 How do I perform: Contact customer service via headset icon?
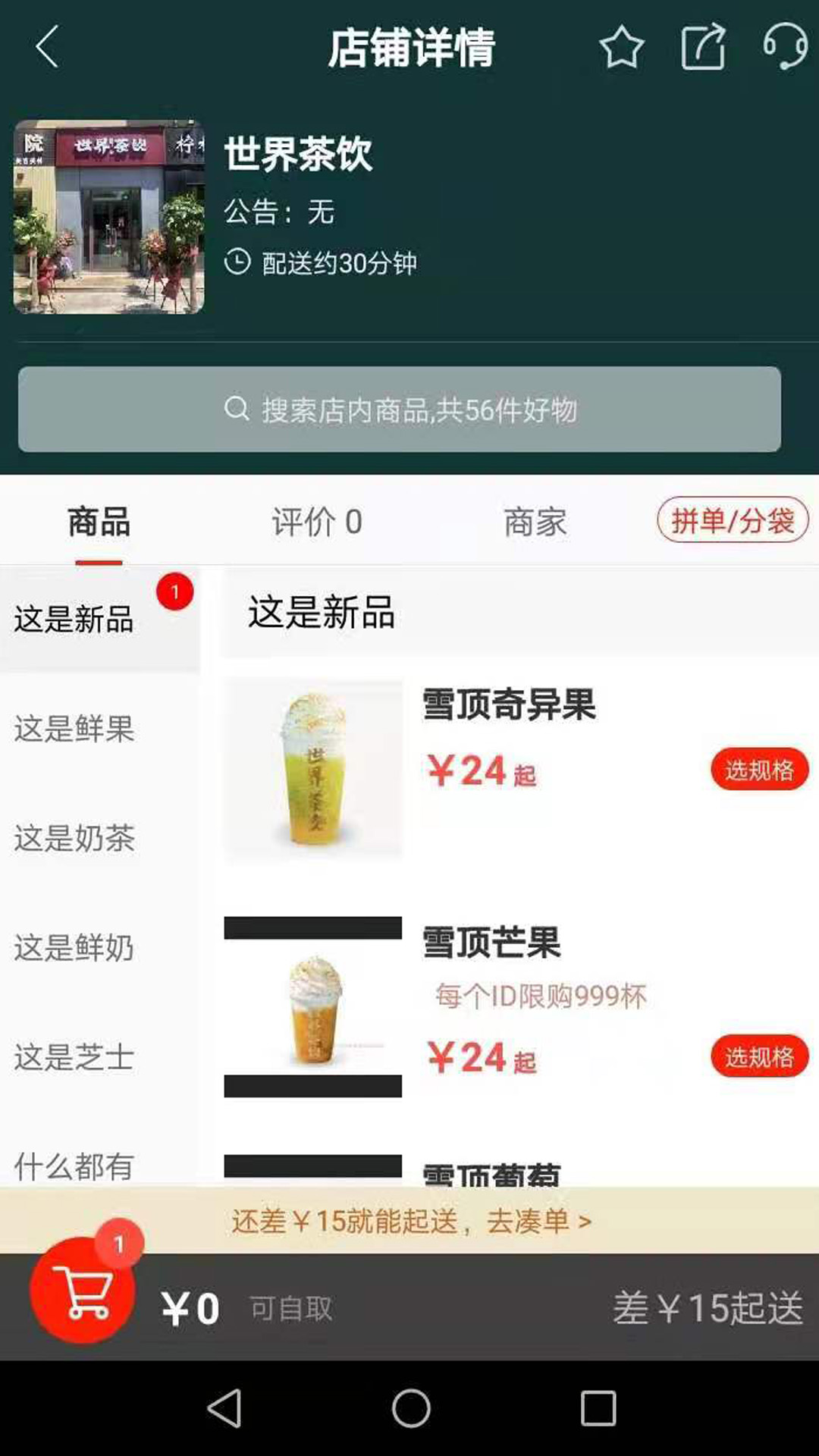point(785,45)
